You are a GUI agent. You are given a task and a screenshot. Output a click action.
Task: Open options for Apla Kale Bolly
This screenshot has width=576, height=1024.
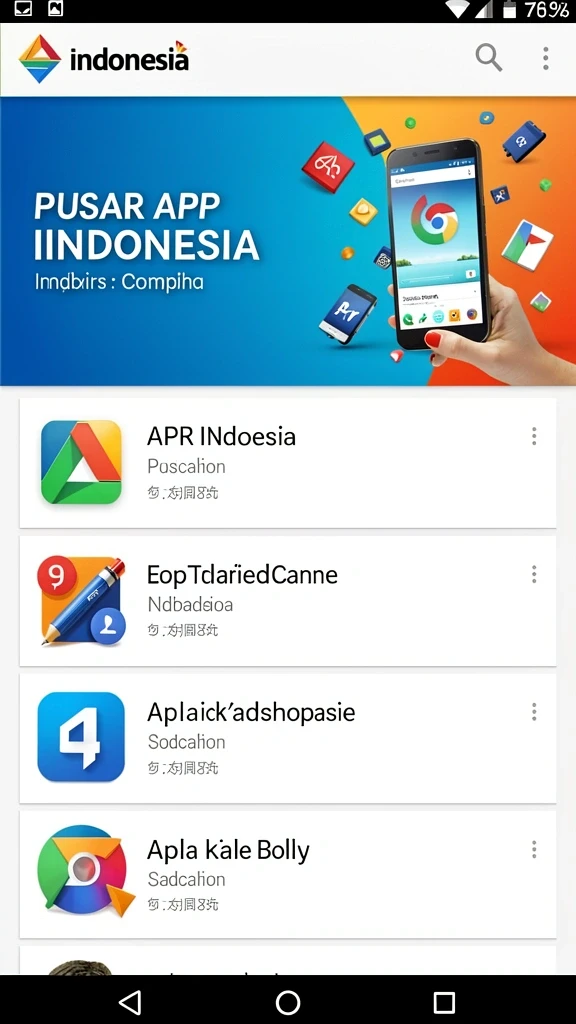[534, 850]
